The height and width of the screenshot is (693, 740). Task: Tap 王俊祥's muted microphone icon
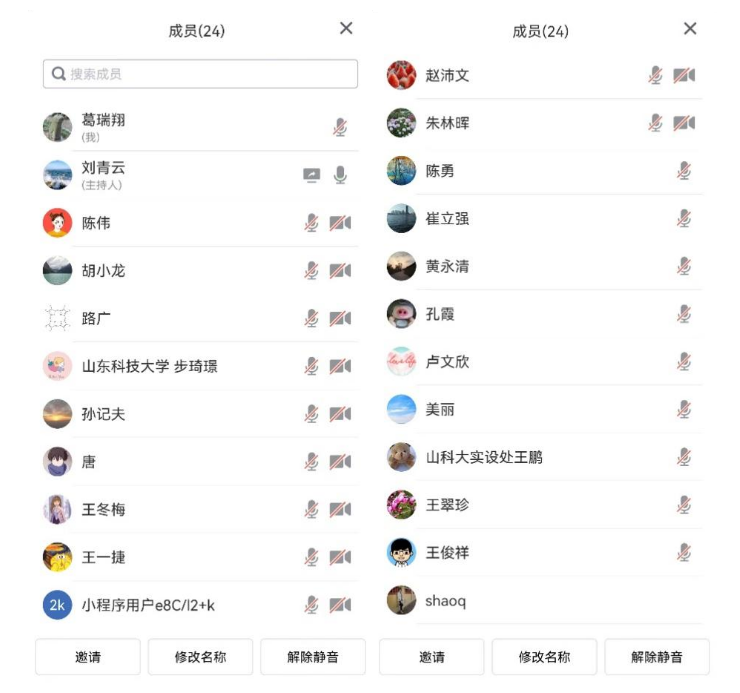pos(684,552)
